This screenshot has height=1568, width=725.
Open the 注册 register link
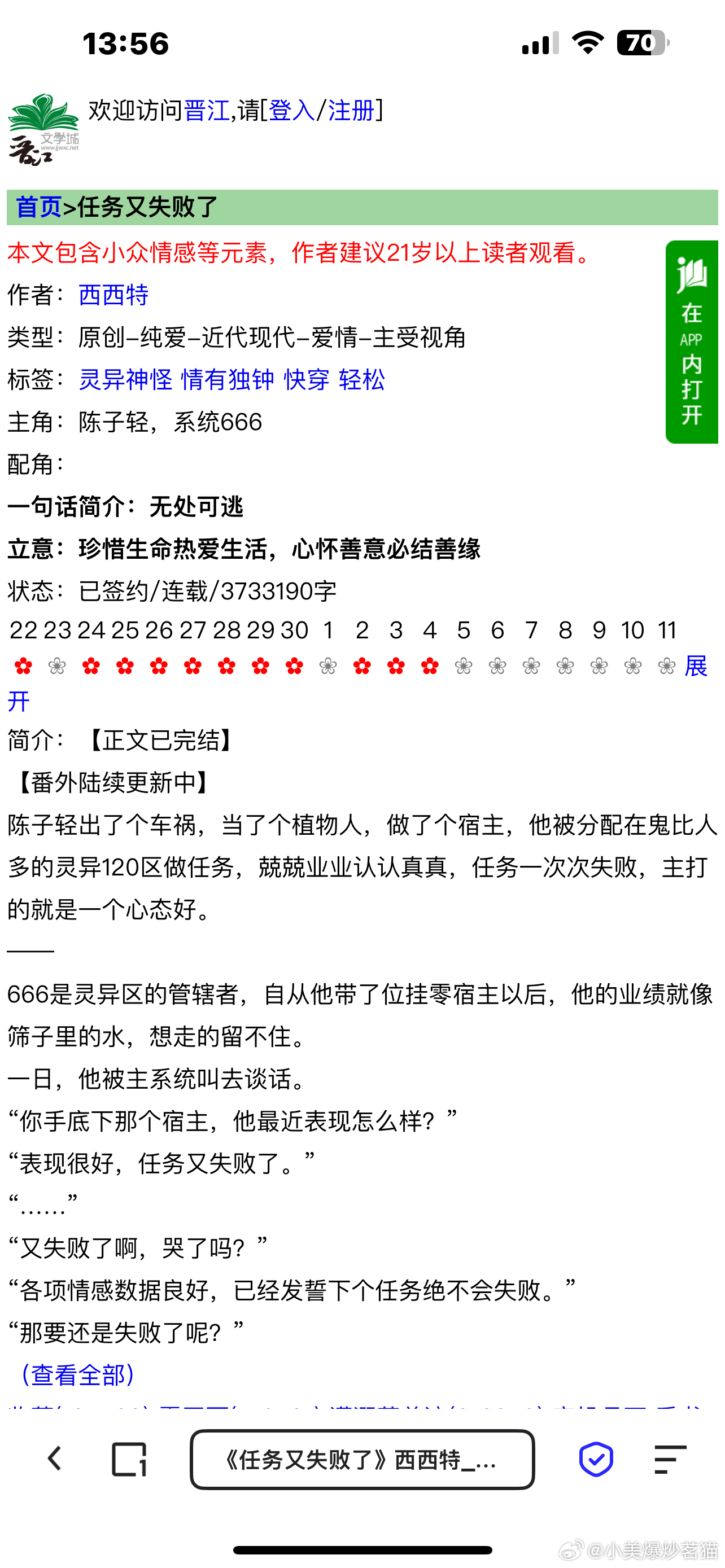[x=351, y=111]
